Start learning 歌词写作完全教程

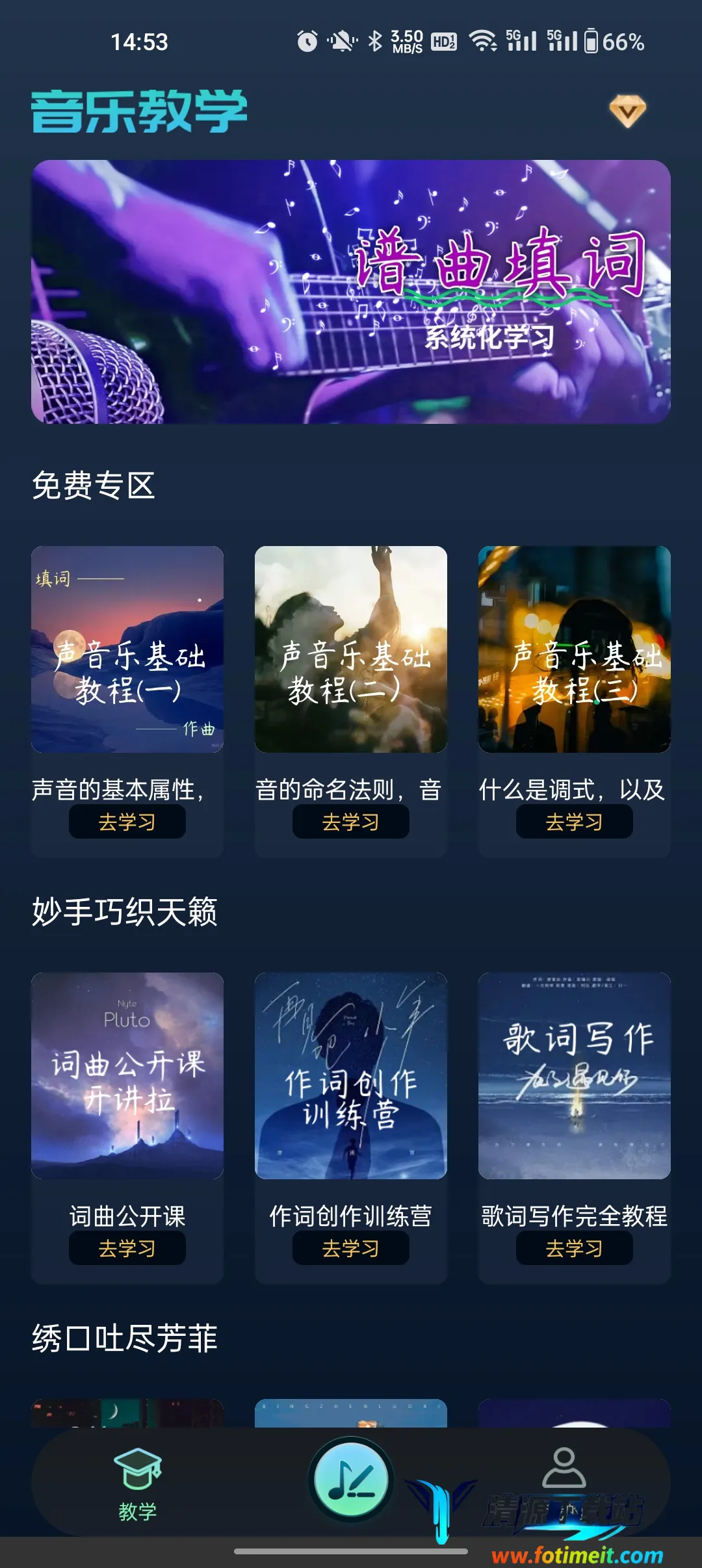click(x=575, y=1248)
